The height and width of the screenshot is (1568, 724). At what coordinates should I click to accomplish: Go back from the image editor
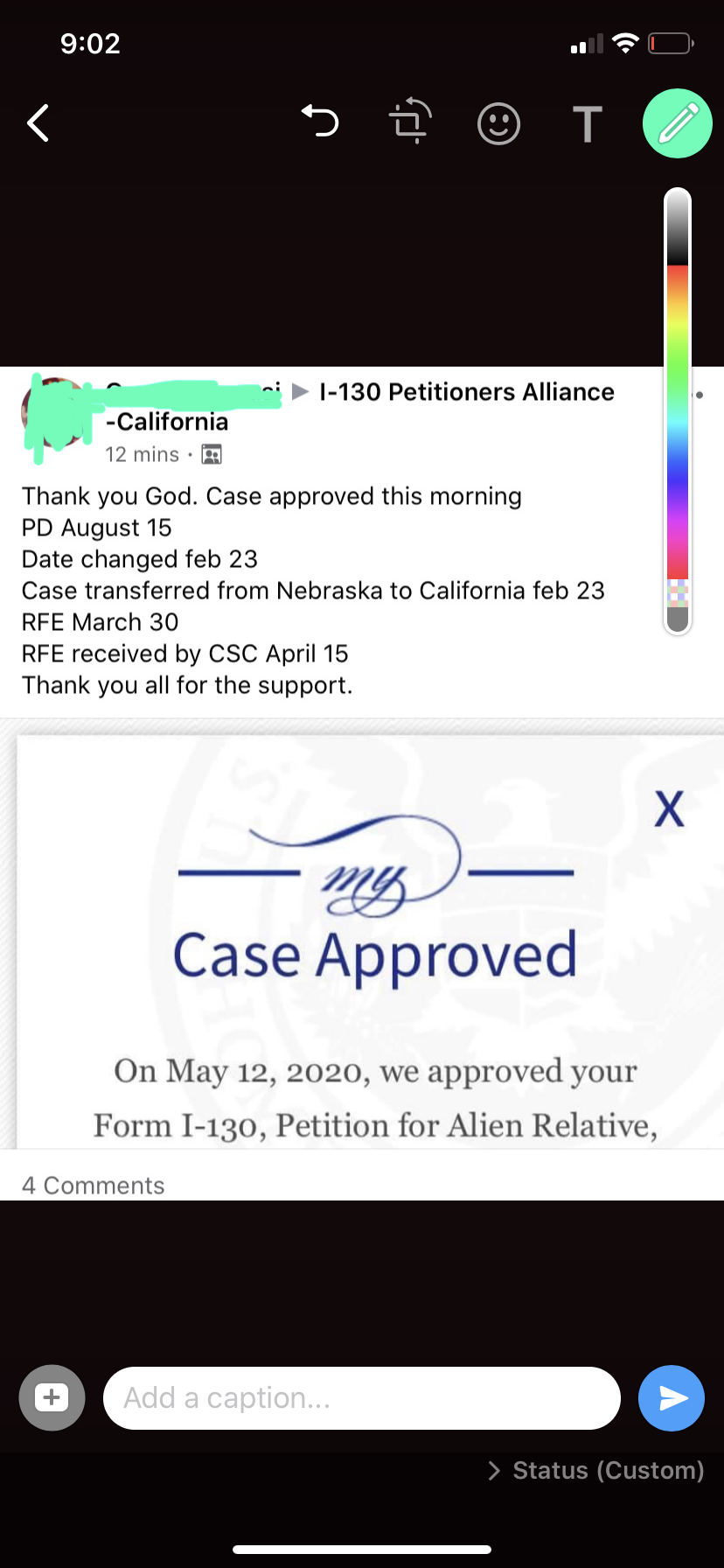click(x=38, y=122)
